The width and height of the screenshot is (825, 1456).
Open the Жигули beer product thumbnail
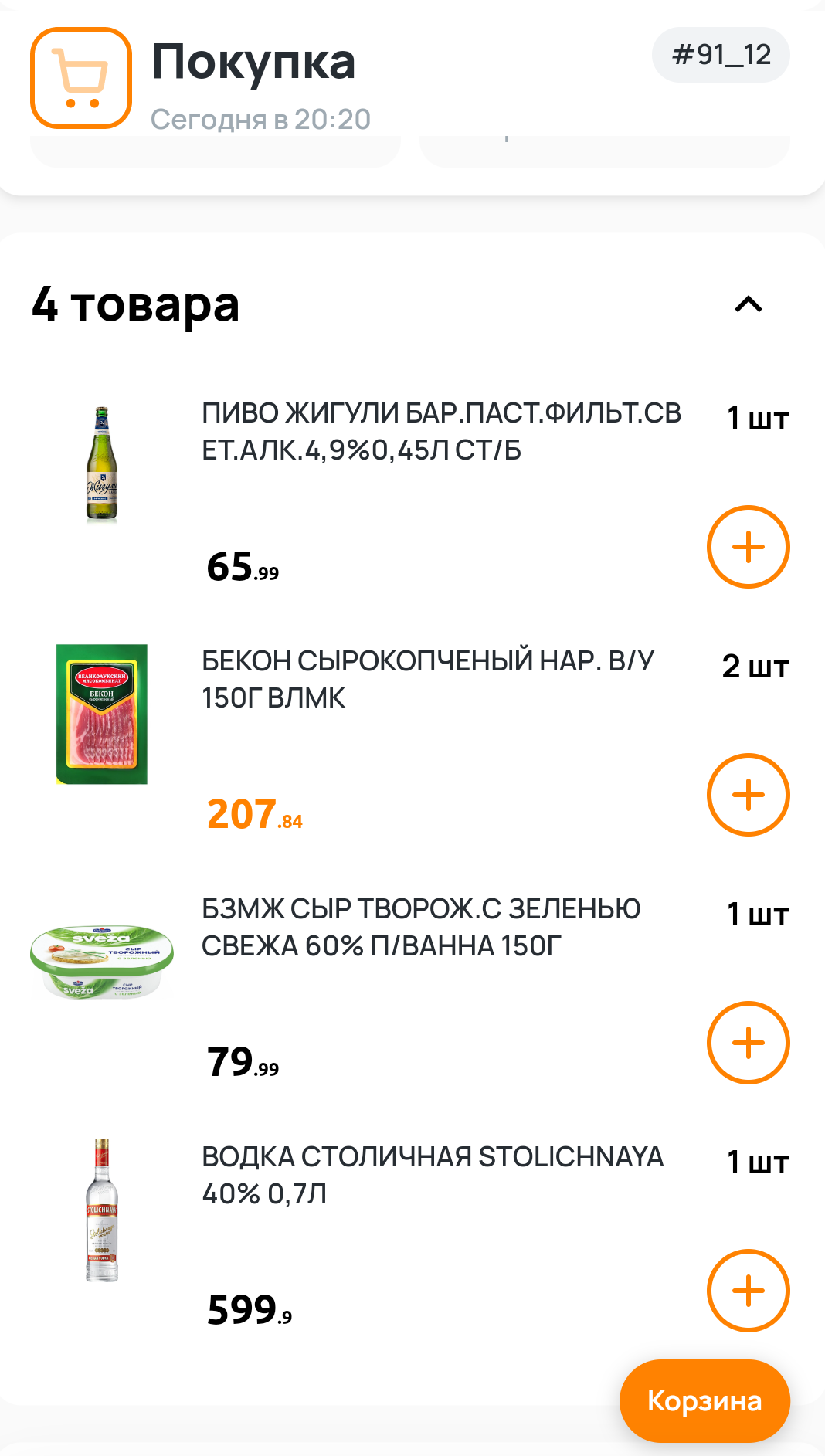(x=101, y=461)
